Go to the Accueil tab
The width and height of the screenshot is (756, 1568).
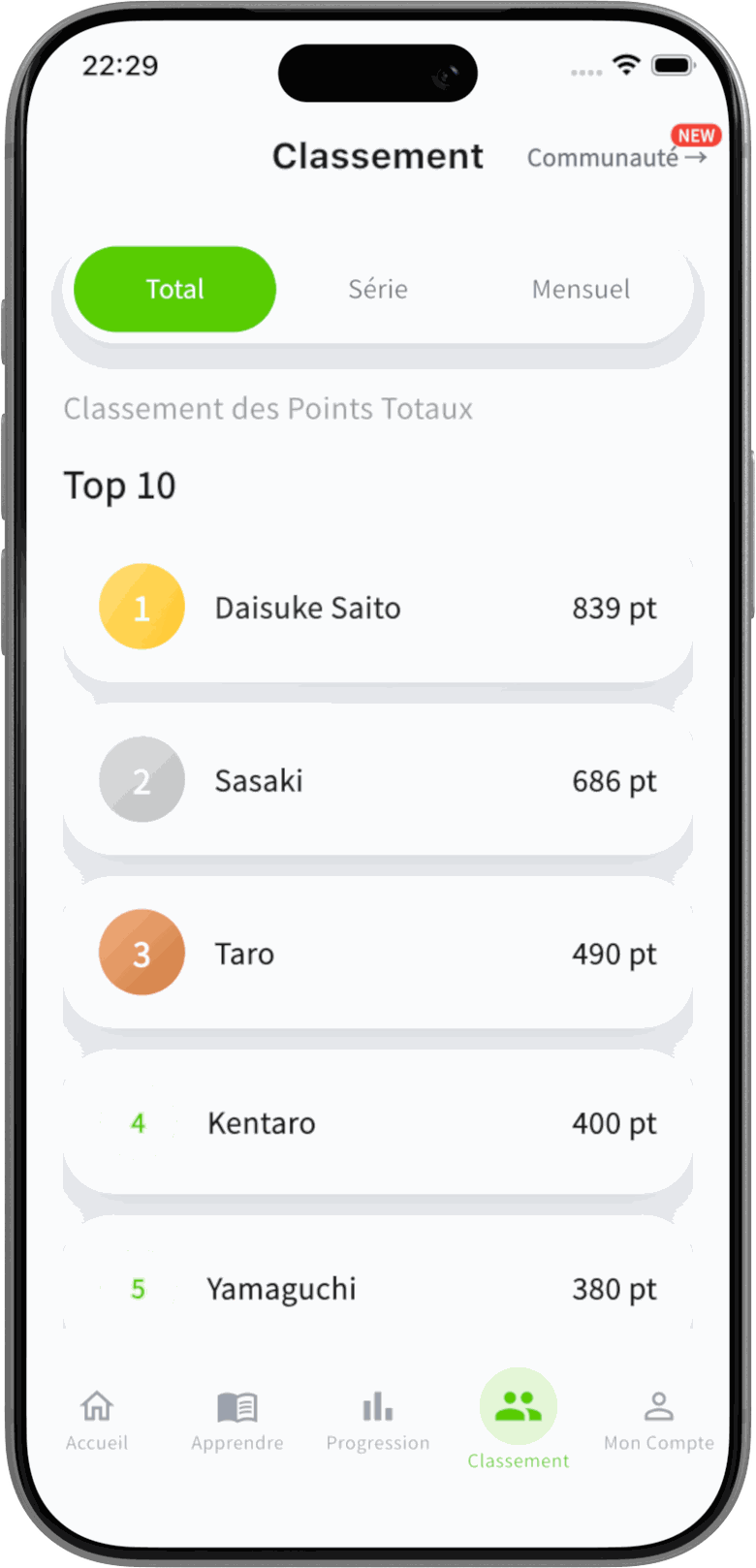[x=97, y=1420]
